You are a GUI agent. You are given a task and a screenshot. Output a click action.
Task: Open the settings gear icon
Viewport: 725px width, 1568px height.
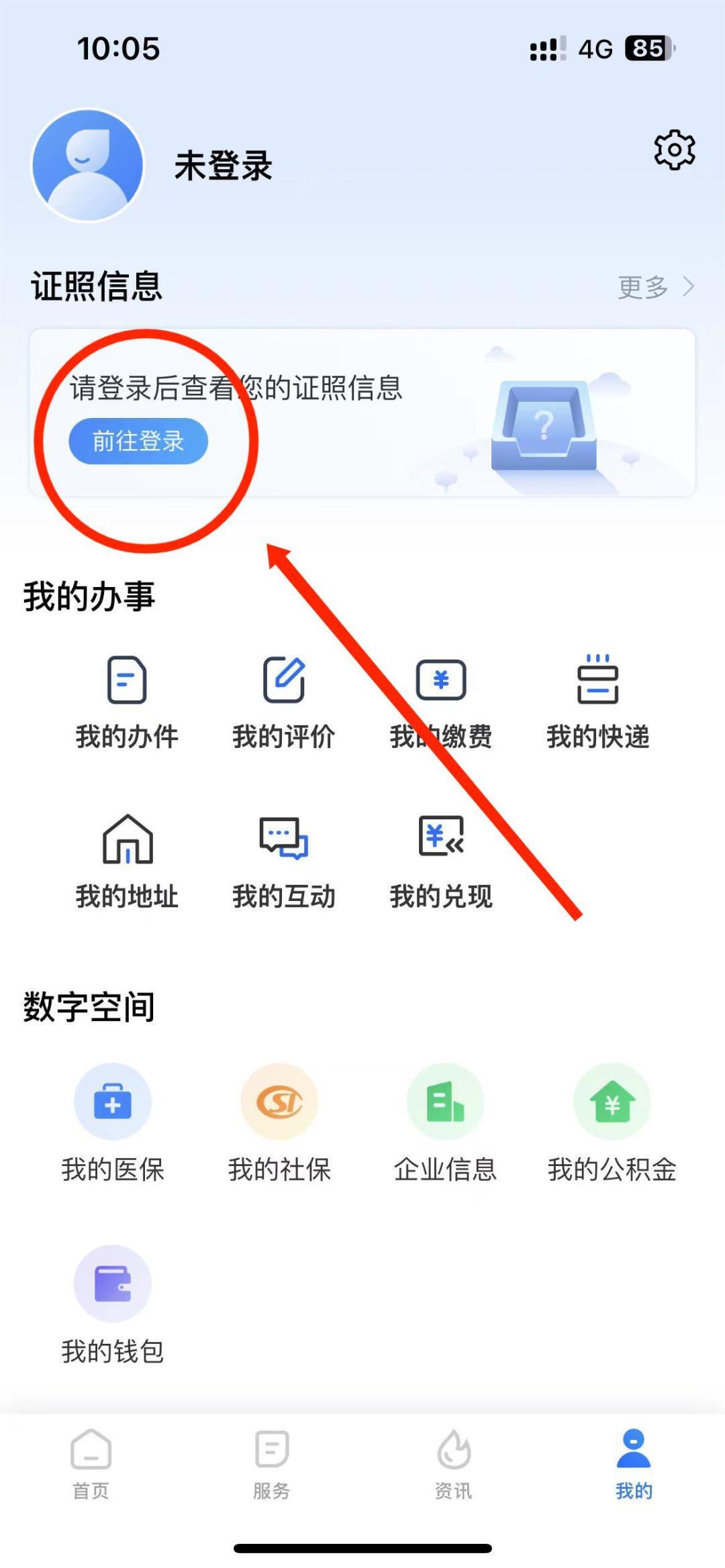pos(674,150)
